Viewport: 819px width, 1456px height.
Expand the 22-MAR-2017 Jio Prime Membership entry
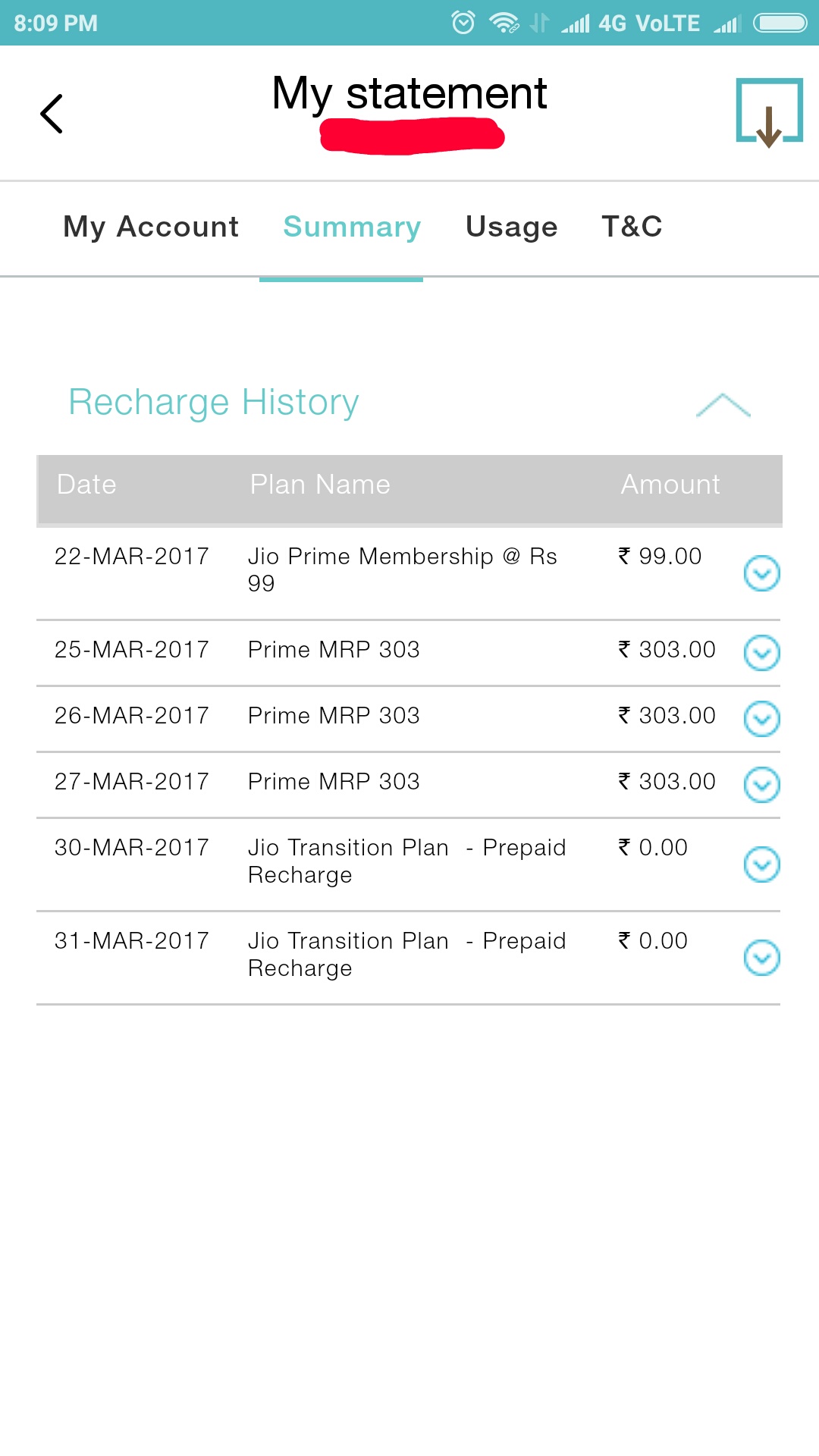(761, 573)
